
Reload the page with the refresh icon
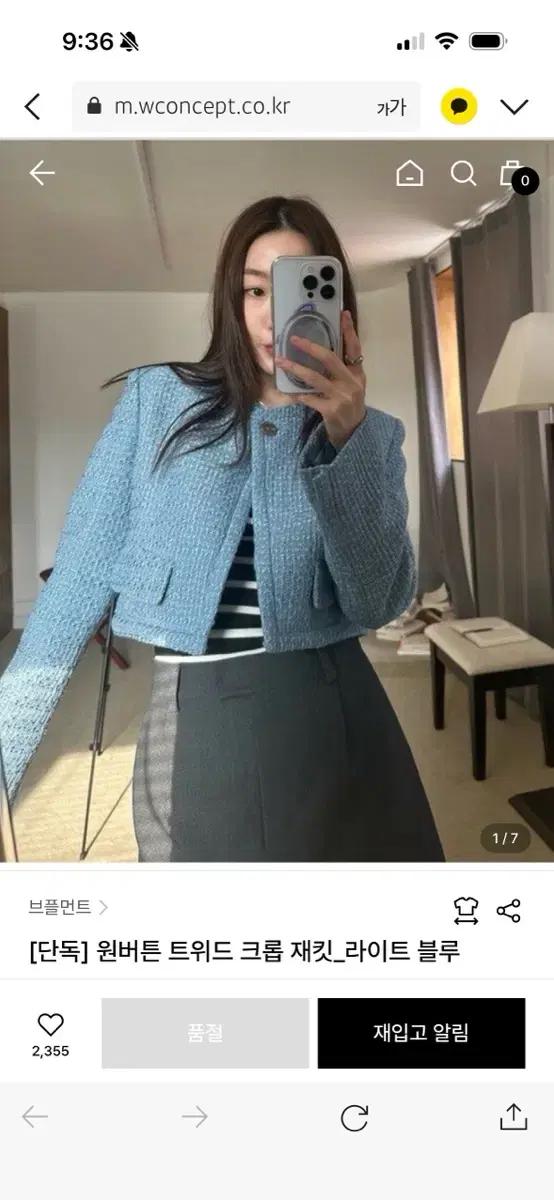[354, 1118]
